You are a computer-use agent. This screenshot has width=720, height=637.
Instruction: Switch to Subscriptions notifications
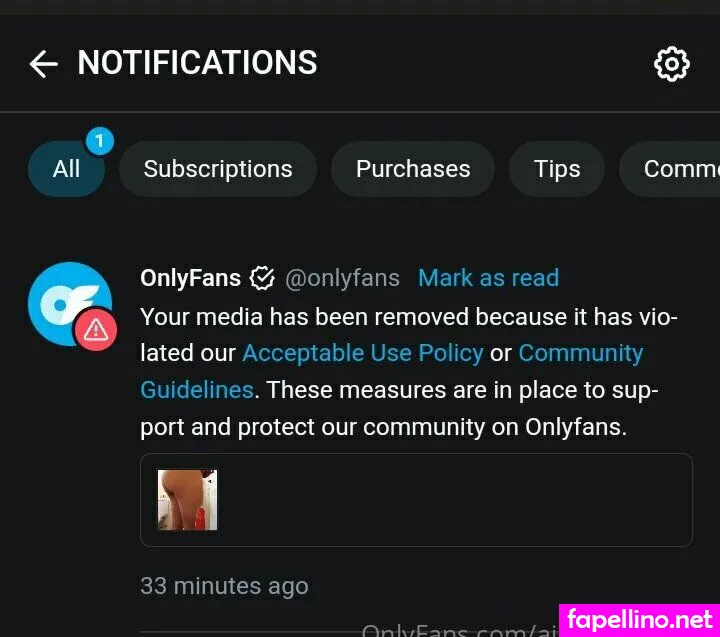[218, 169]
